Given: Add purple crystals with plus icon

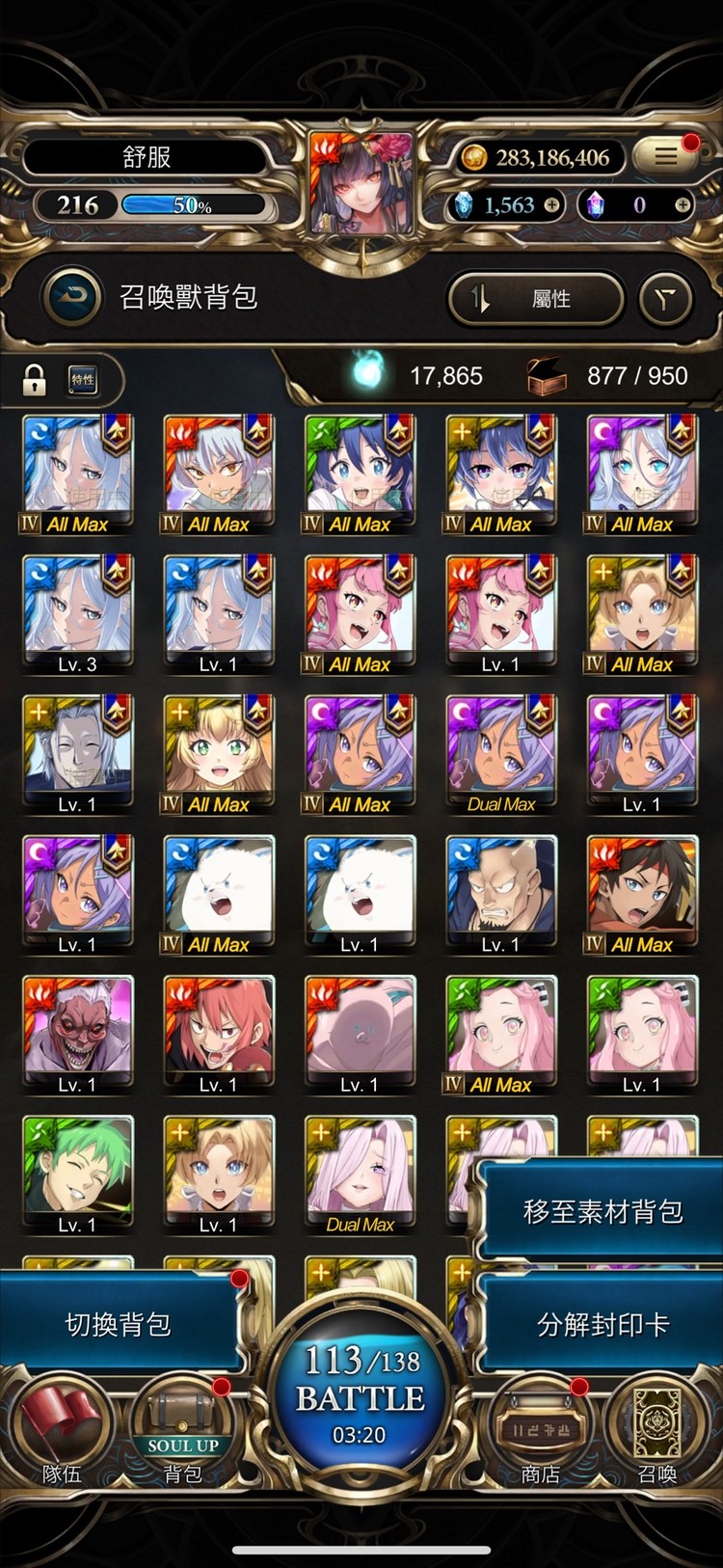Looking at the screenshot, I should click(x=682, y=204).
